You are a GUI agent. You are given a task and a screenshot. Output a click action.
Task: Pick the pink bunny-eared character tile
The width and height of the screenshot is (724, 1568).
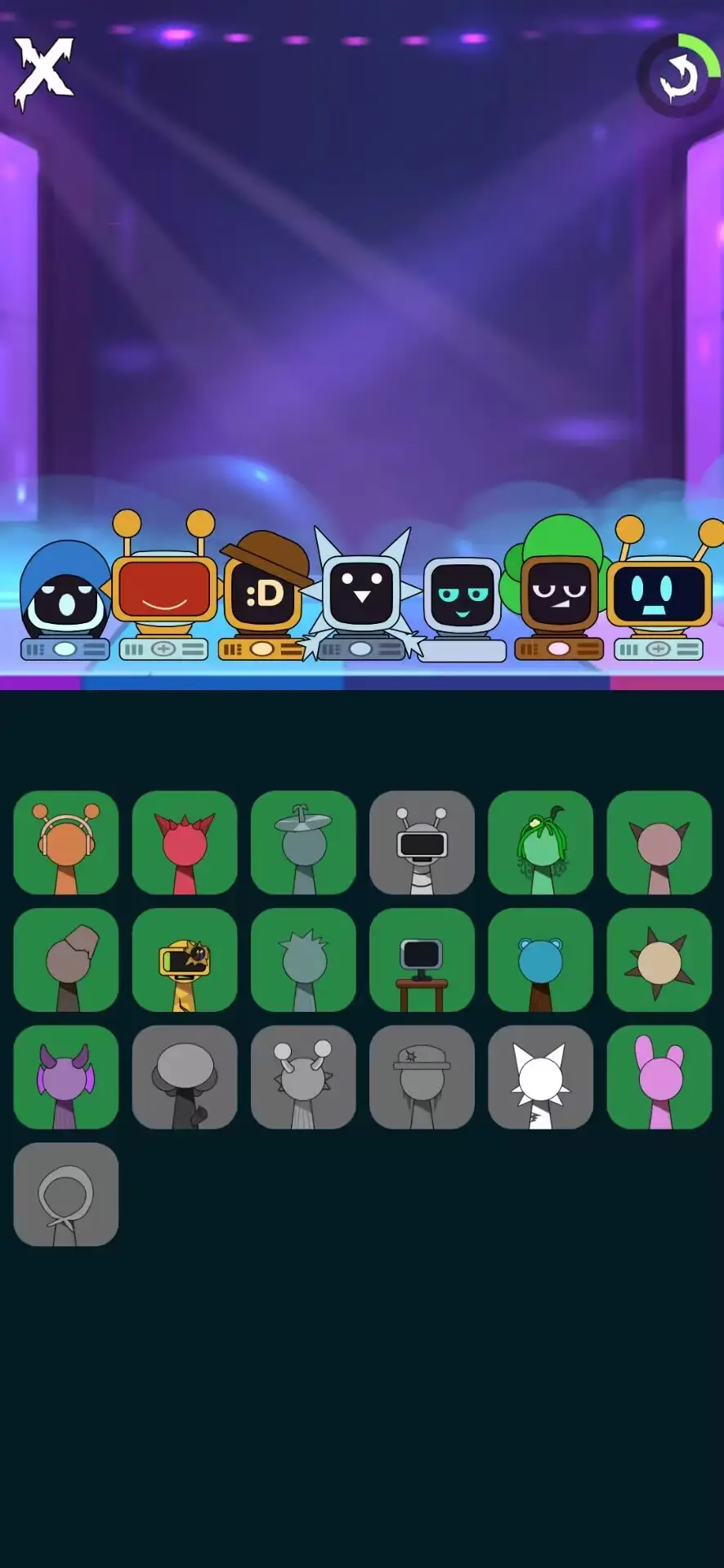pos(659,1078)
